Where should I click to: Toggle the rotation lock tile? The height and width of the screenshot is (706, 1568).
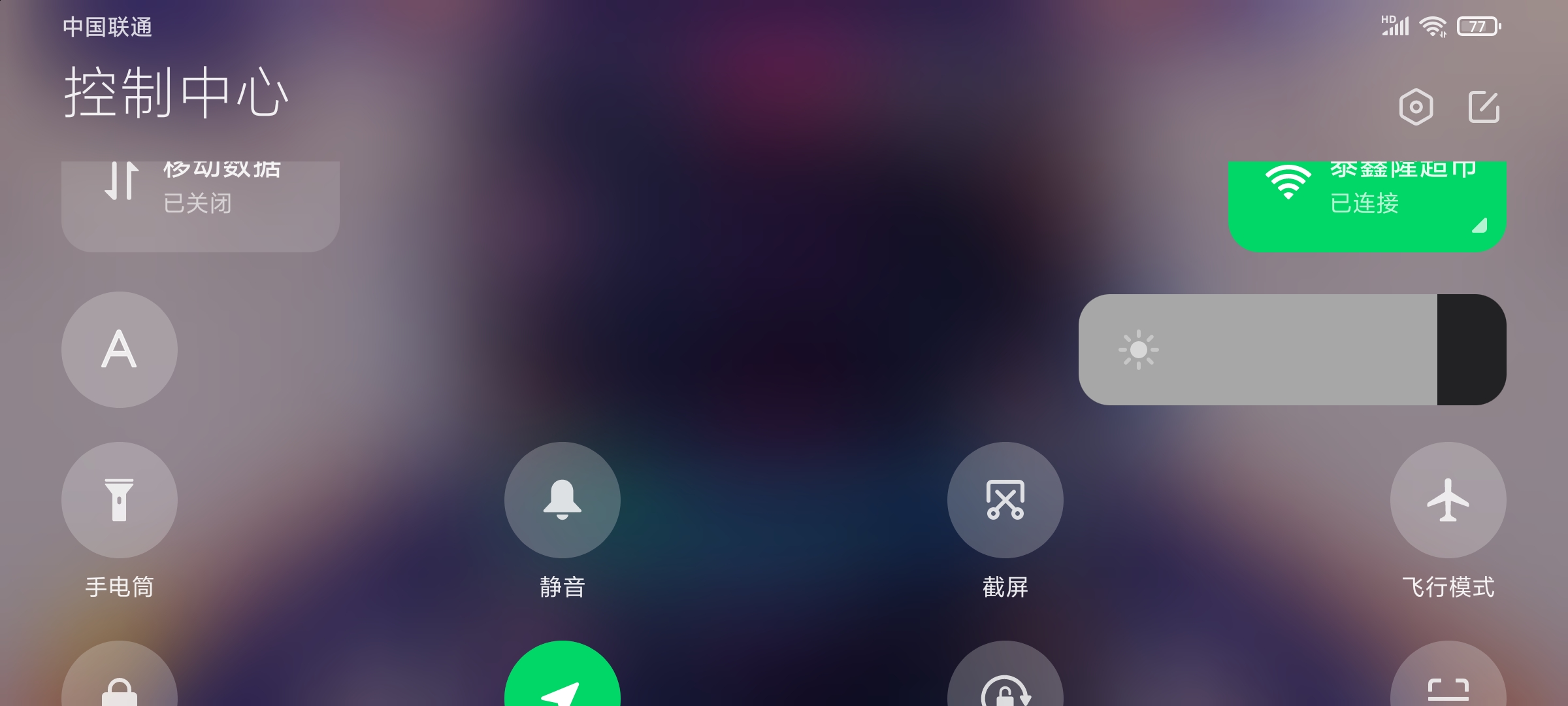[x=1005, y=680]
